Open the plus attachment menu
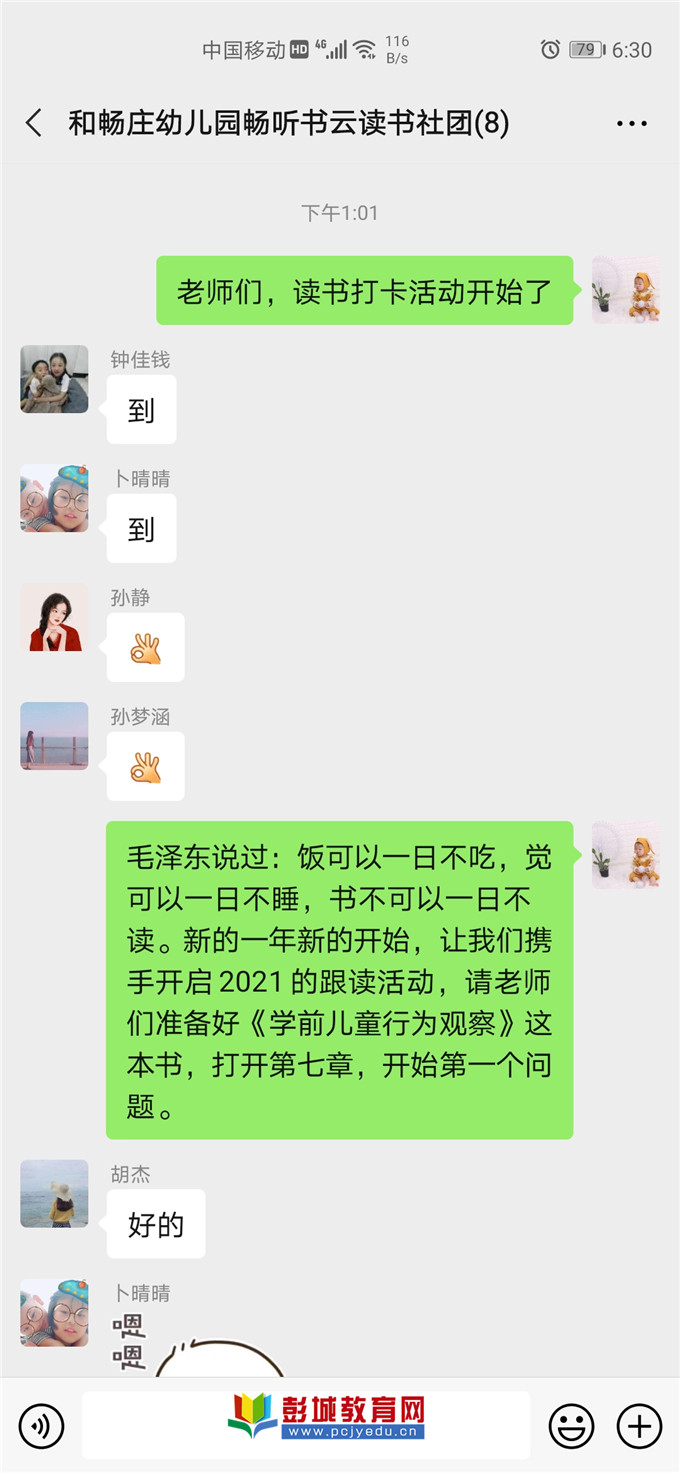This screenshot has width=680, height=1473. [639, 1425]
